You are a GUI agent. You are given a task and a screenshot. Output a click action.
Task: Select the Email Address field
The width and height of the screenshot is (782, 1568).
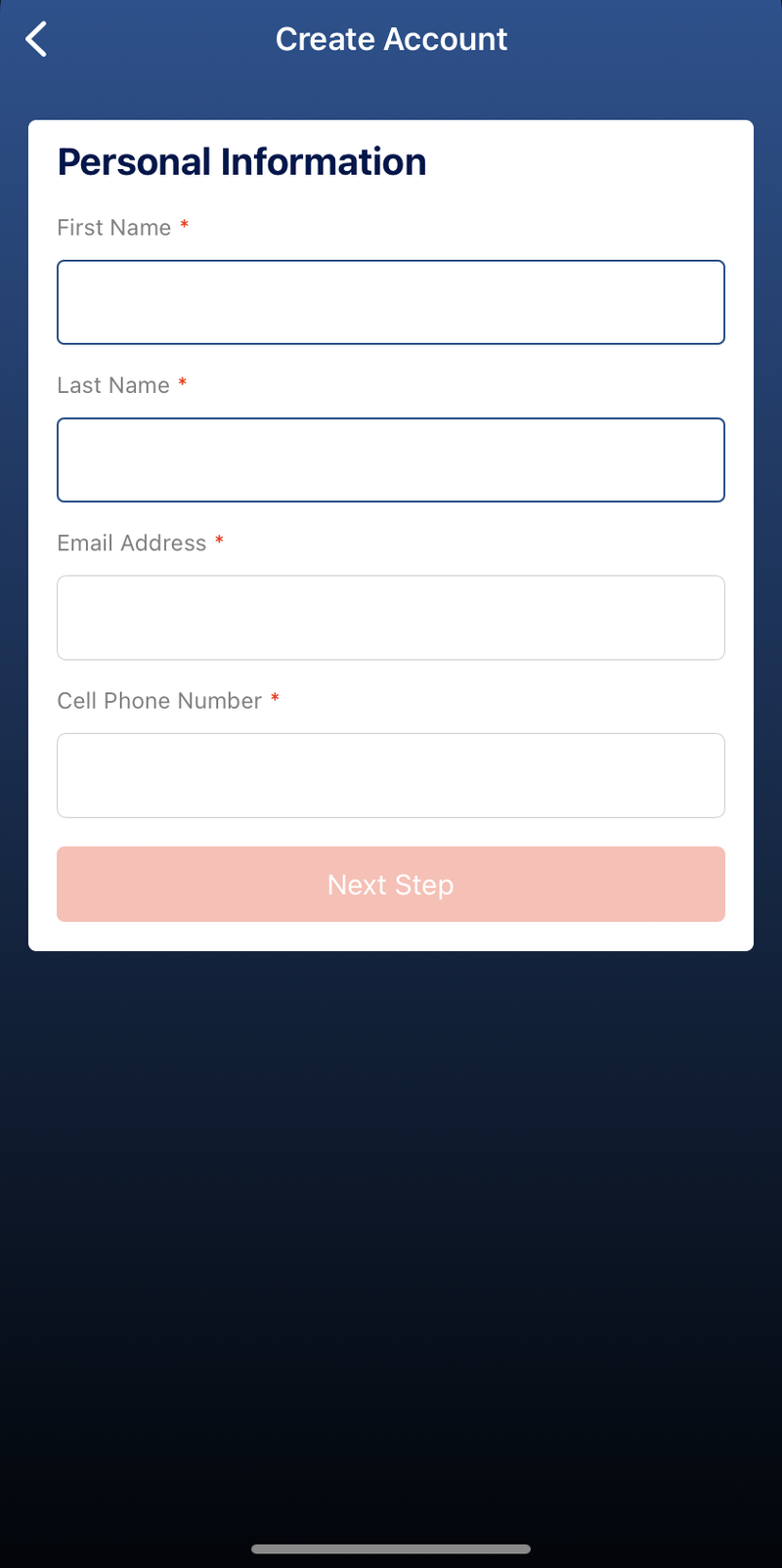click(391, 618)
